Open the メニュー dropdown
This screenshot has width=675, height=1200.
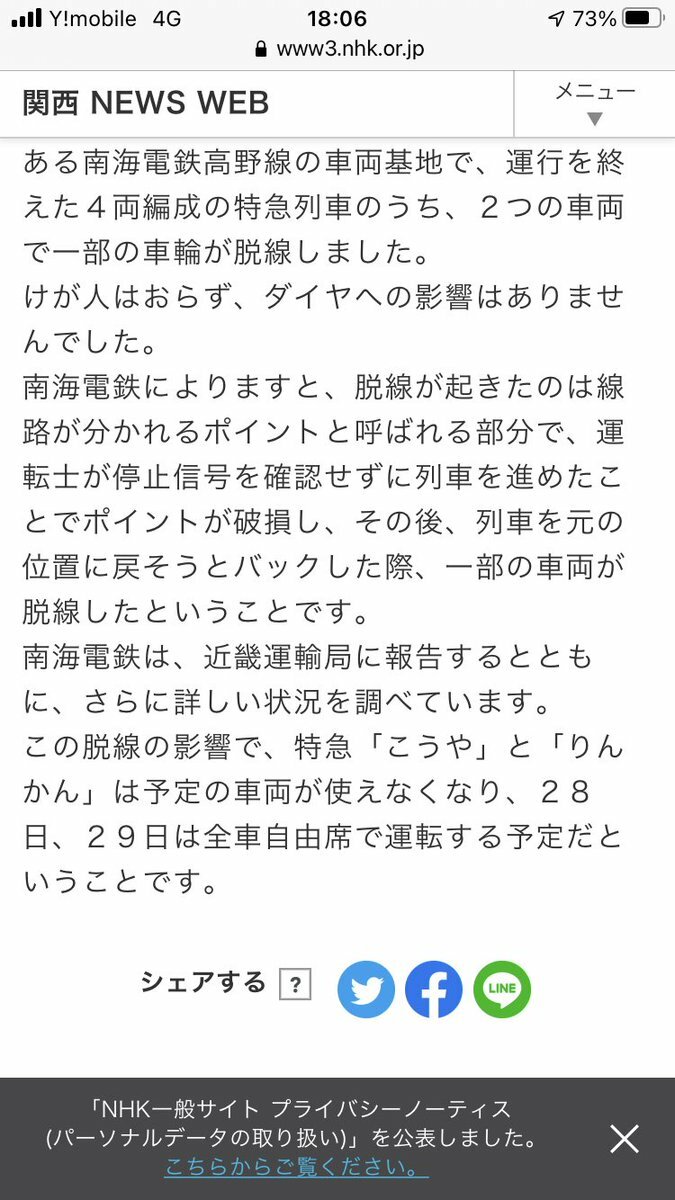pos(594,104)
